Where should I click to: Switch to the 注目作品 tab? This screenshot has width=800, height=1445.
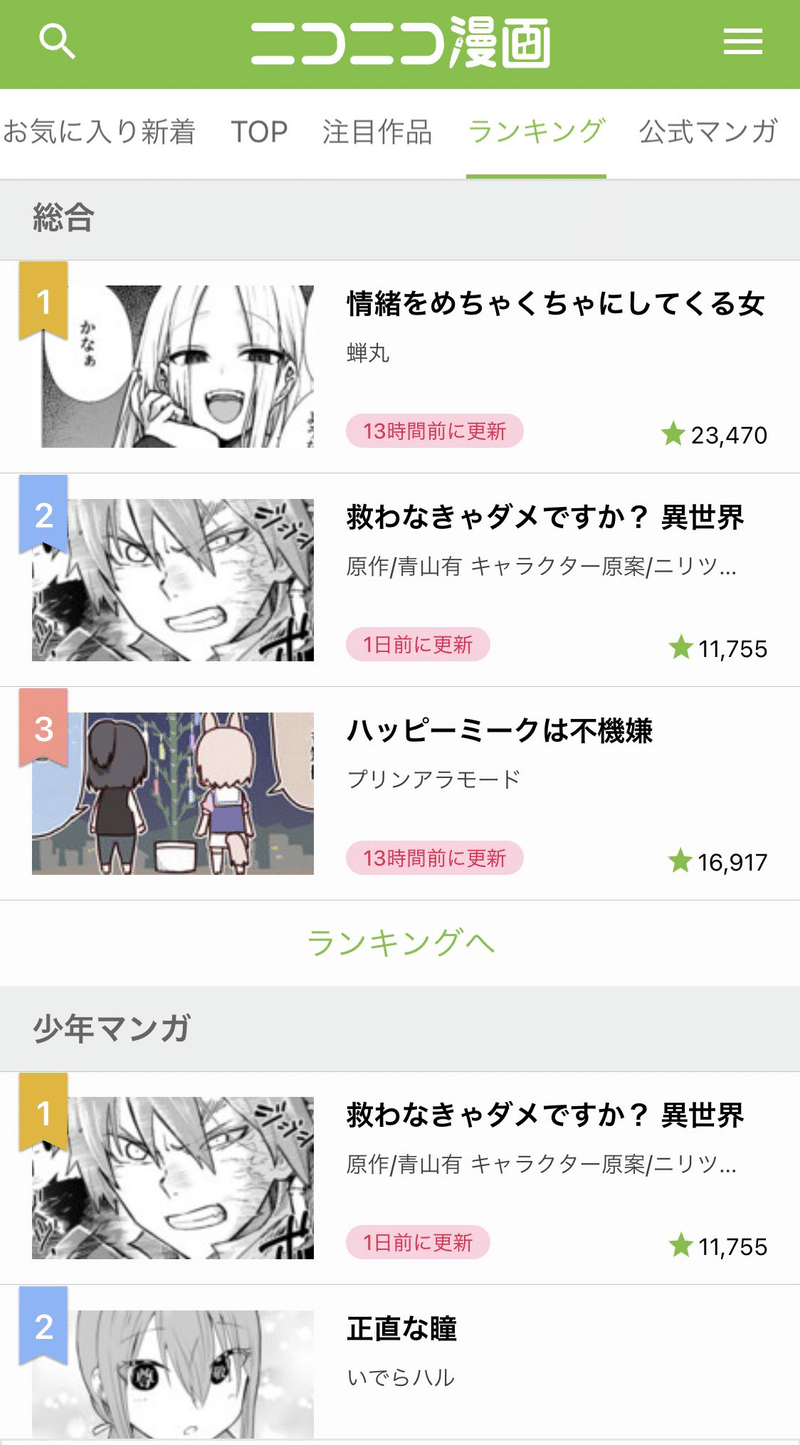tap(377, 132)
